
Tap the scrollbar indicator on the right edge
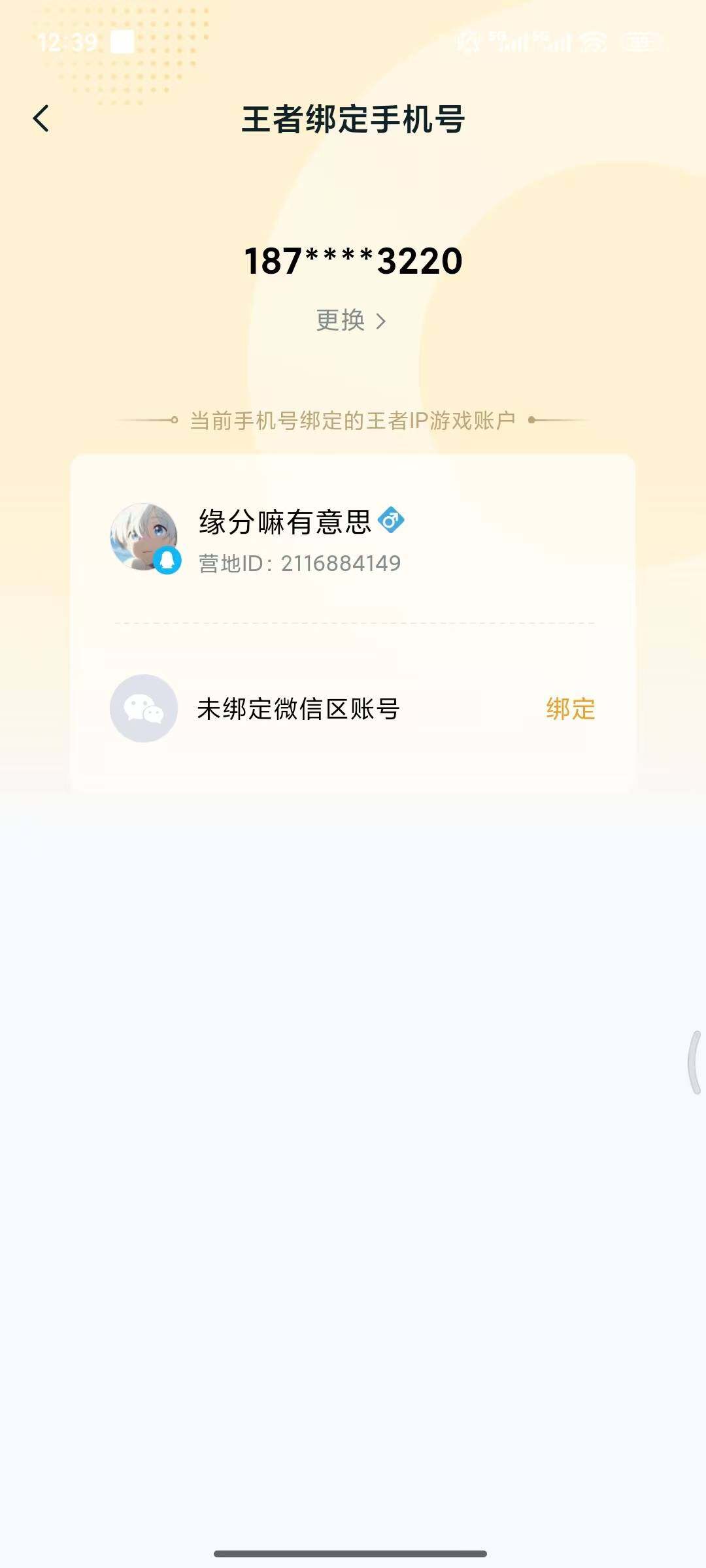[x=694, y=1058]
